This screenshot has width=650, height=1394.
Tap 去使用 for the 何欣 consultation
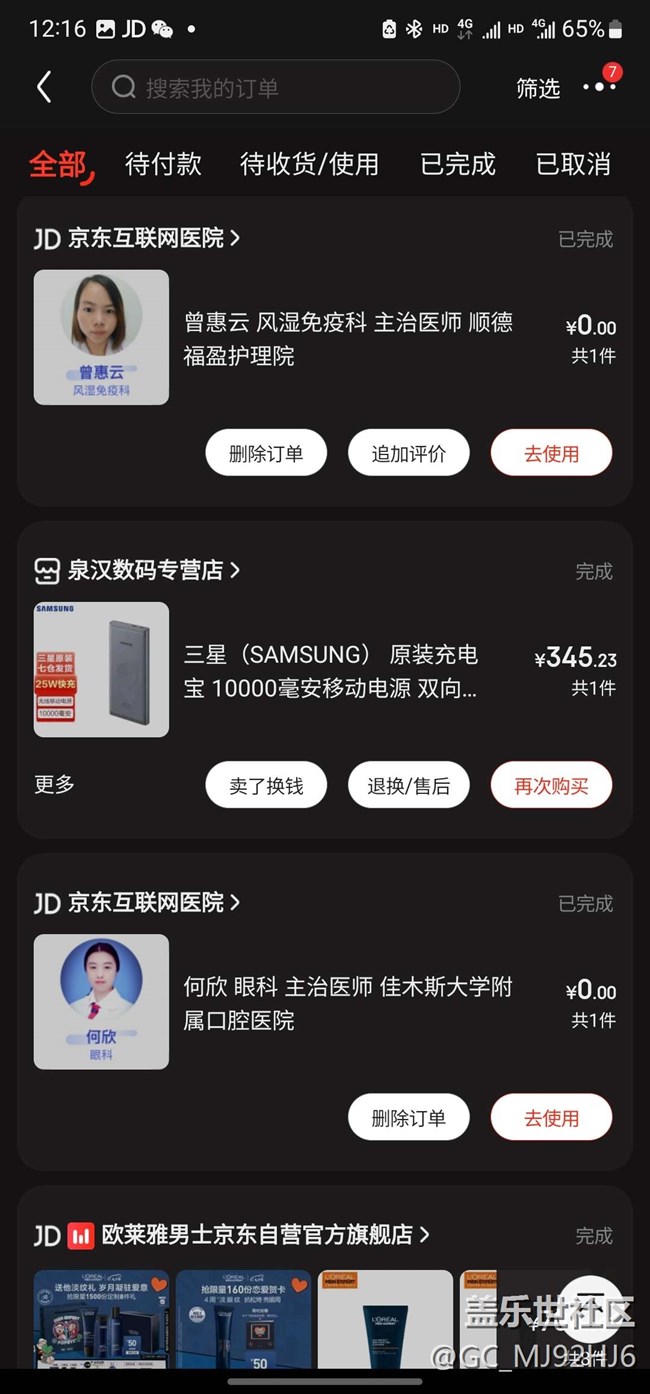click(x=551, y=1117)
